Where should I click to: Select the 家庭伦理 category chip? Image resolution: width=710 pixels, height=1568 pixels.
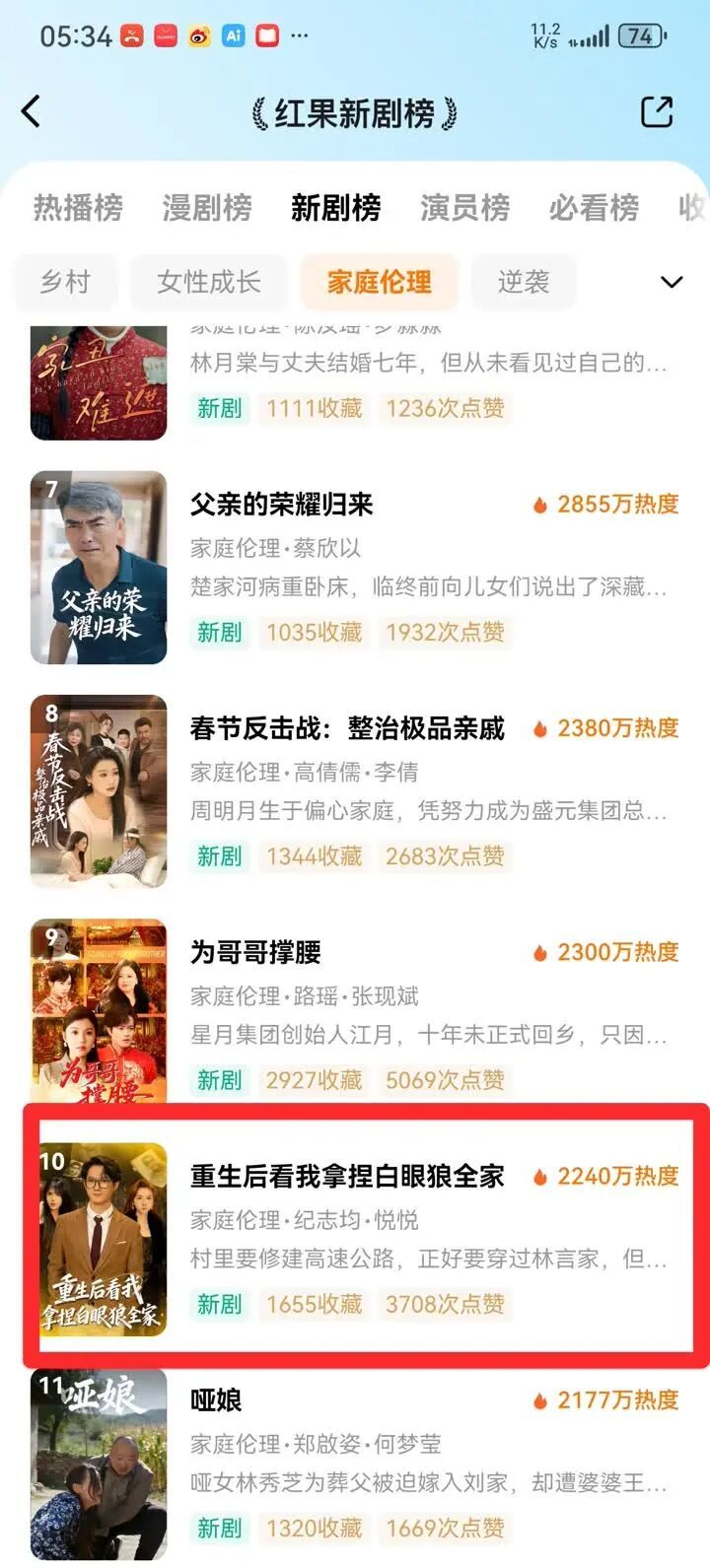click(x=379, y=282)
